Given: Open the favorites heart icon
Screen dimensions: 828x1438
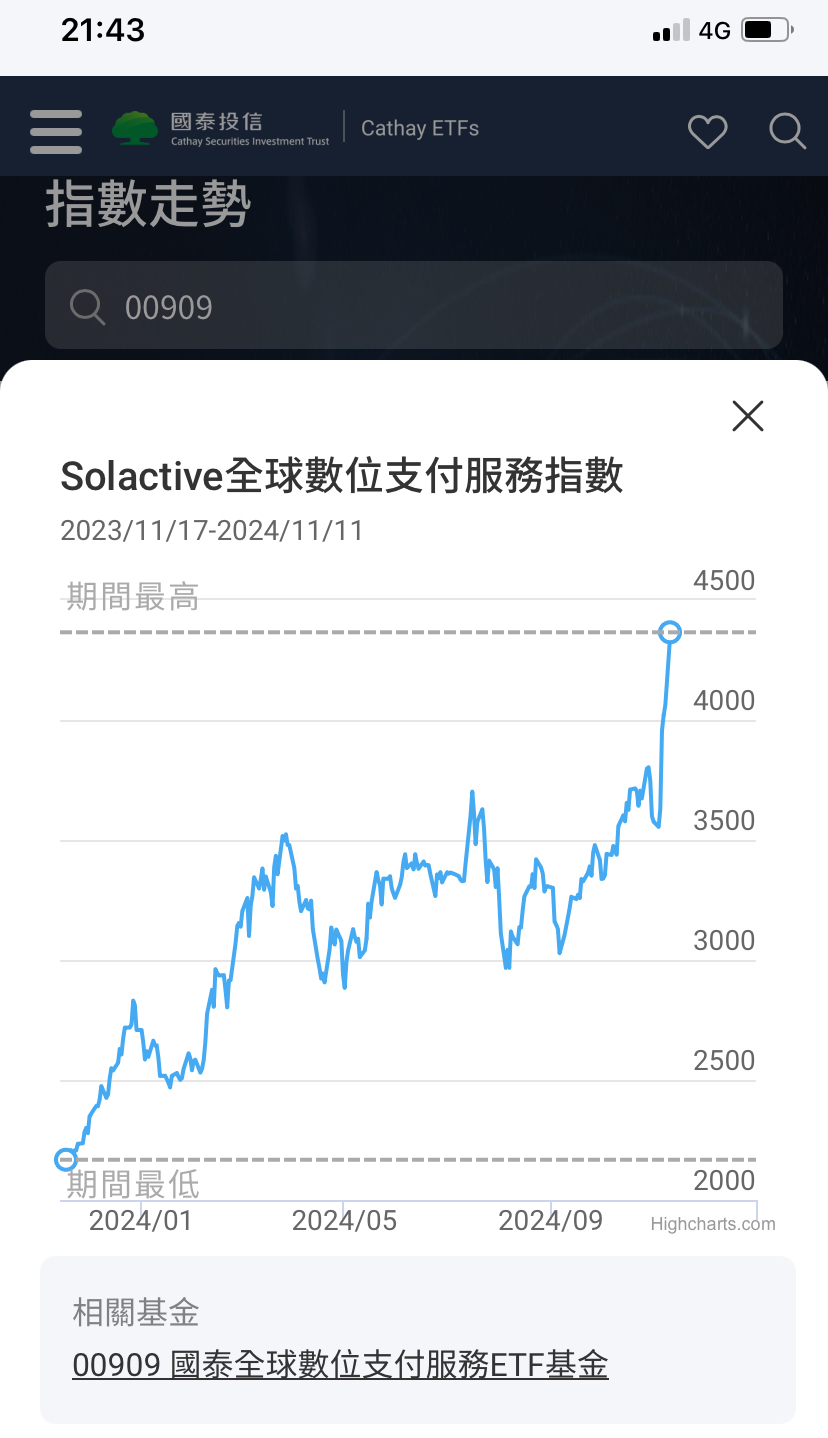Looking at the screenshot, I should [x=707, y=131].
